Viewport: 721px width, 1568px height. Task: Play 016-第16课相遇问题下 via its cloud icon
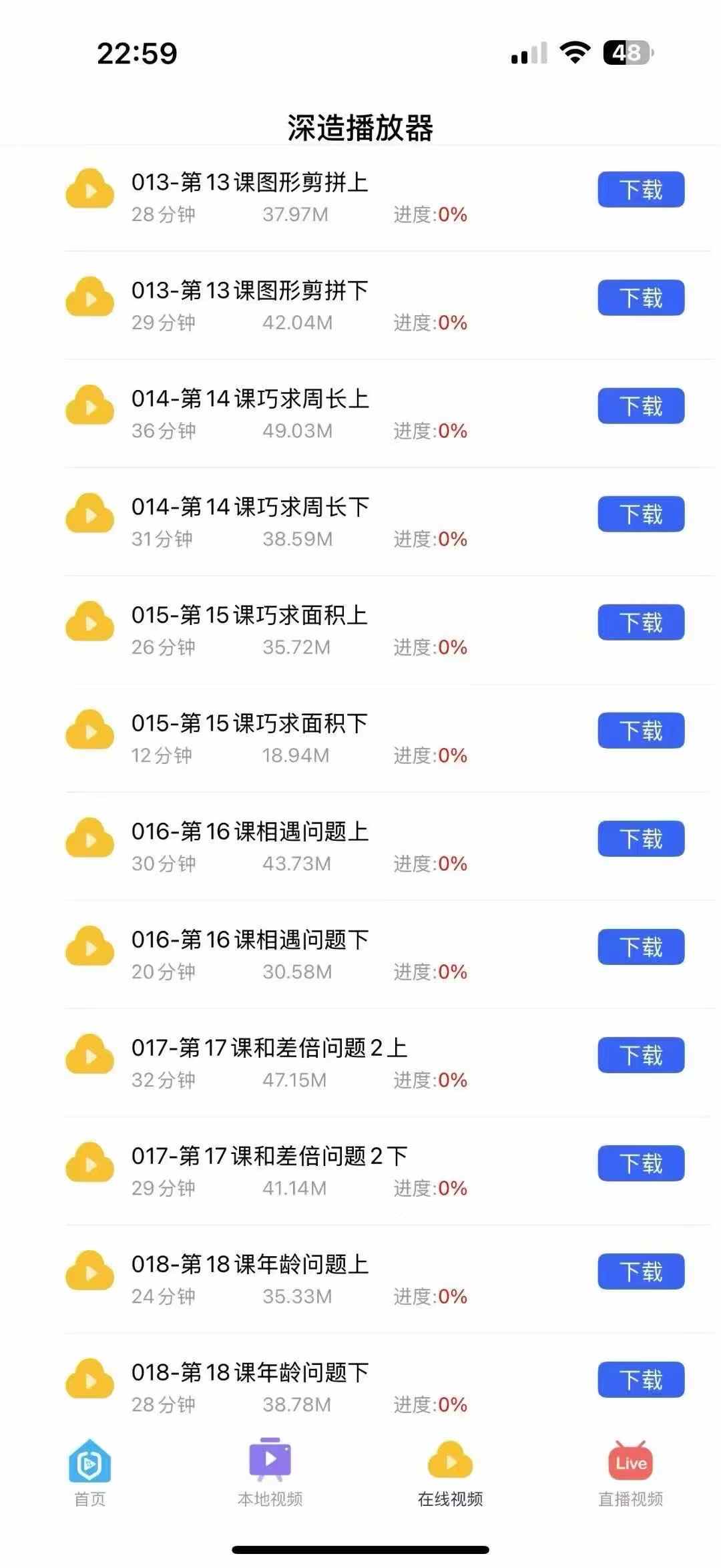pyautogui.click(x=90, y=947)
